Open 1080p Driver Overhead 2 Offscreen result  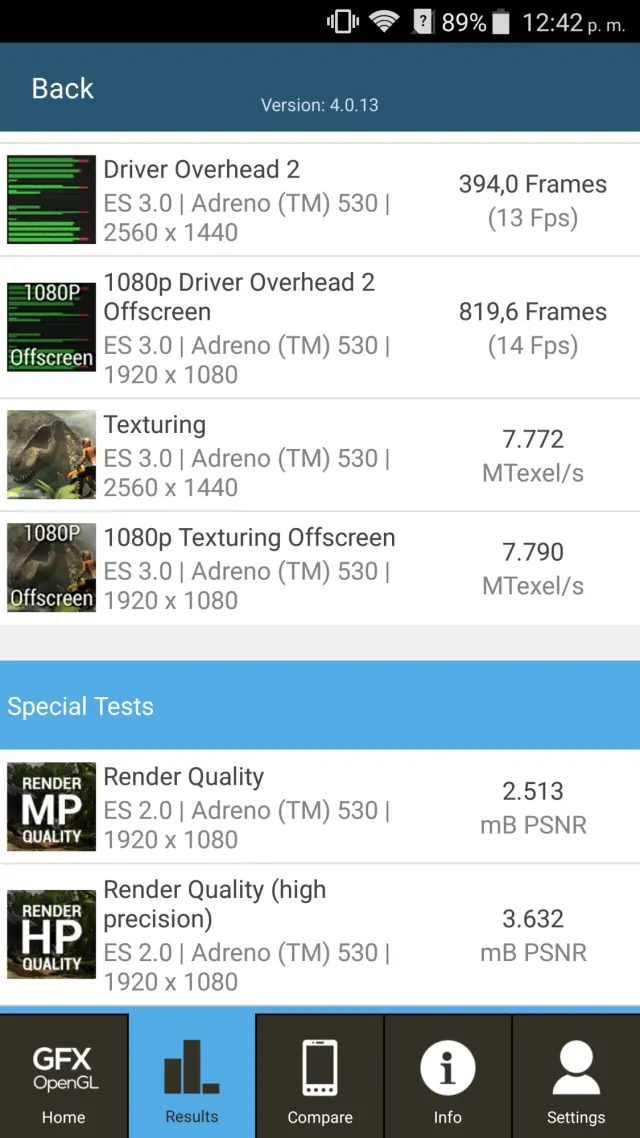[320, 328]
